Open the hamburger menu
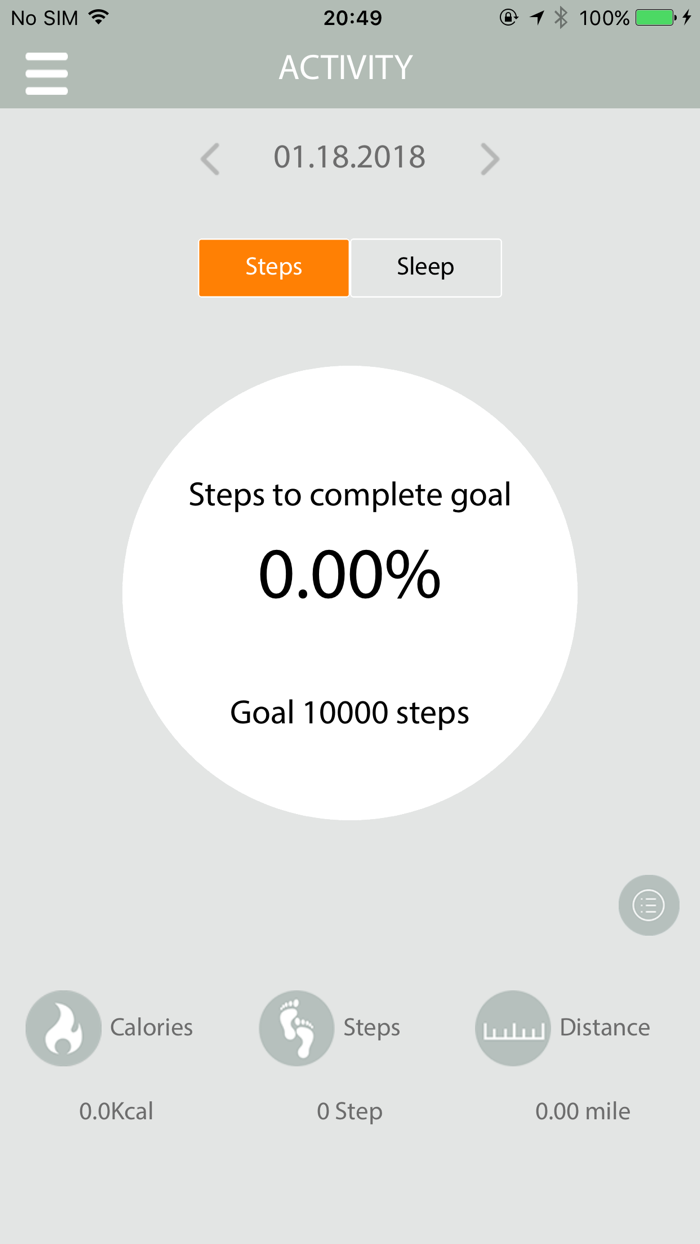The image size is (700, 1244). point(47,72)
